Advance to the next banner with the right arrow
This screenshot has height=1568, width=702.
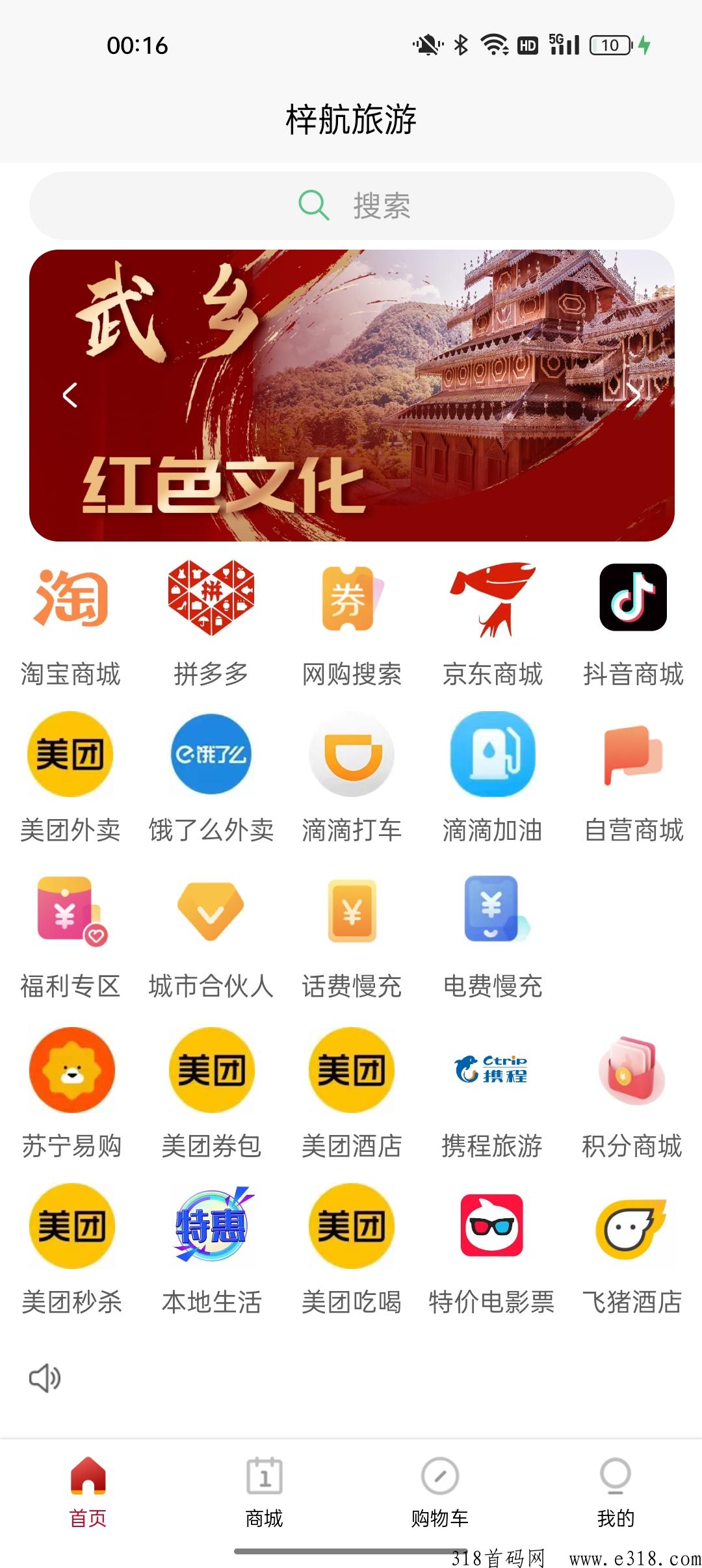[633, 395]
